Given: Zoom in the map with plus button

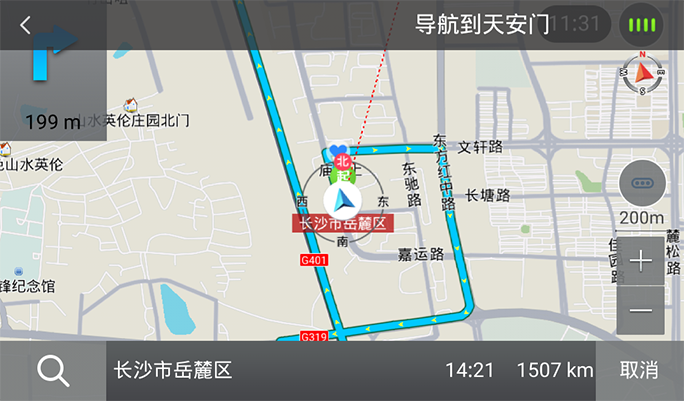Looking at the screenshot, I should coord(640,261).
